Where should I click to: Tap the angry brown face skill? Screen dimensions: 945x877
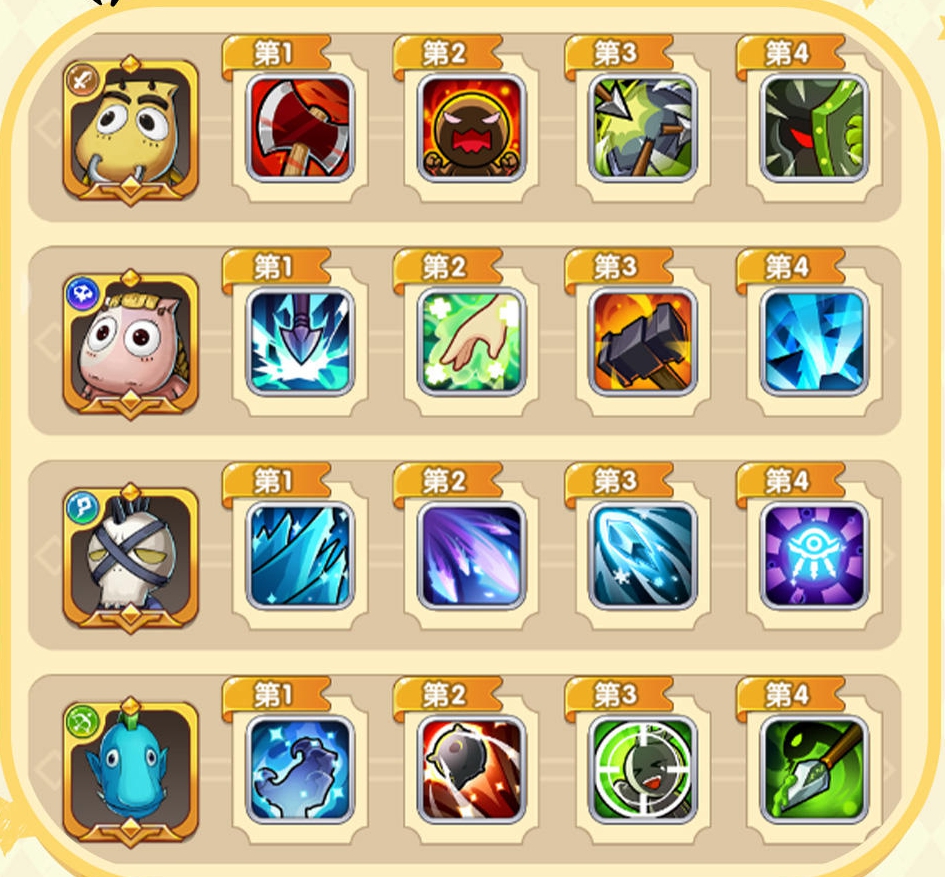(x=471, y=129)
